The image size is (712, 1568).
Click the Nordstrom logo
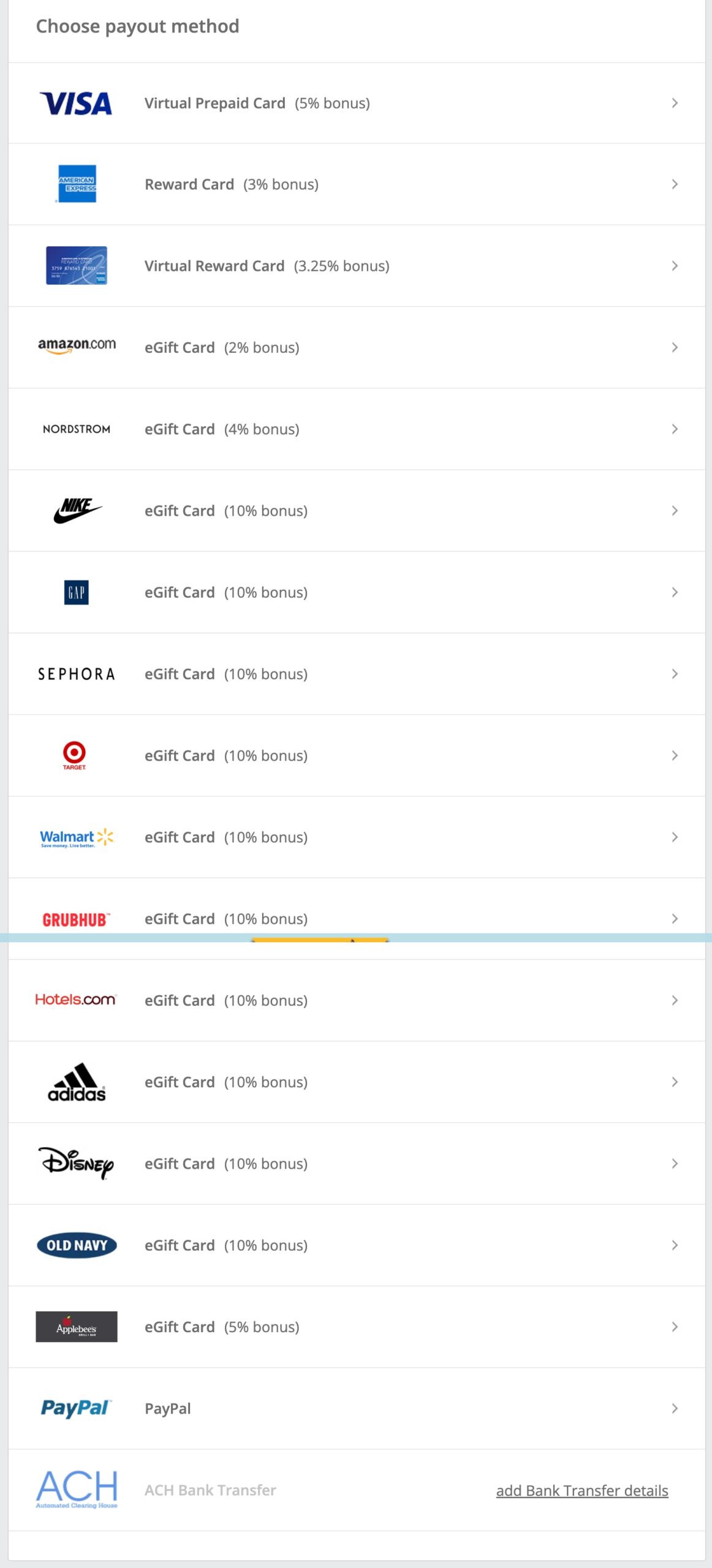coord(76,429)
